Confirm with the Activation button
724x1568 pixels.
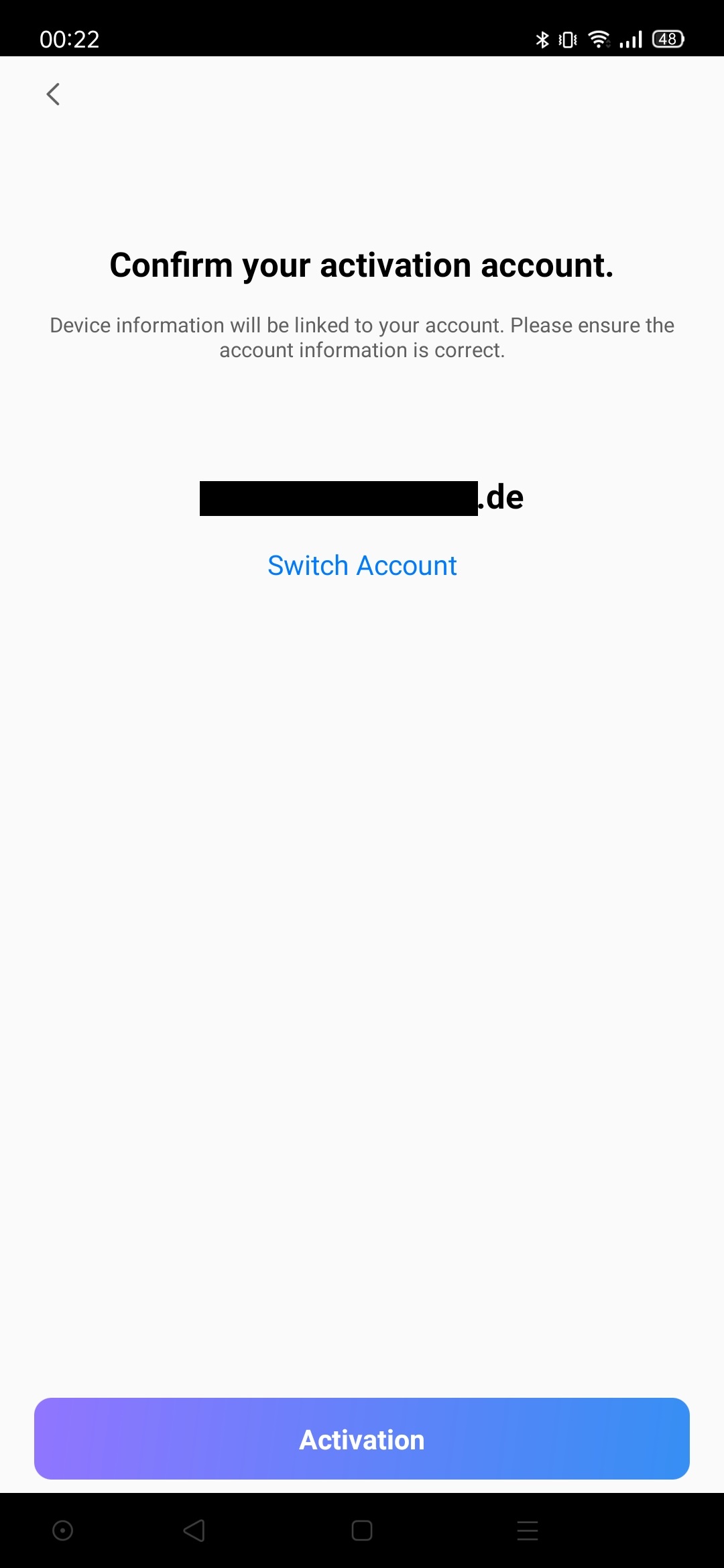point(362,1439)
